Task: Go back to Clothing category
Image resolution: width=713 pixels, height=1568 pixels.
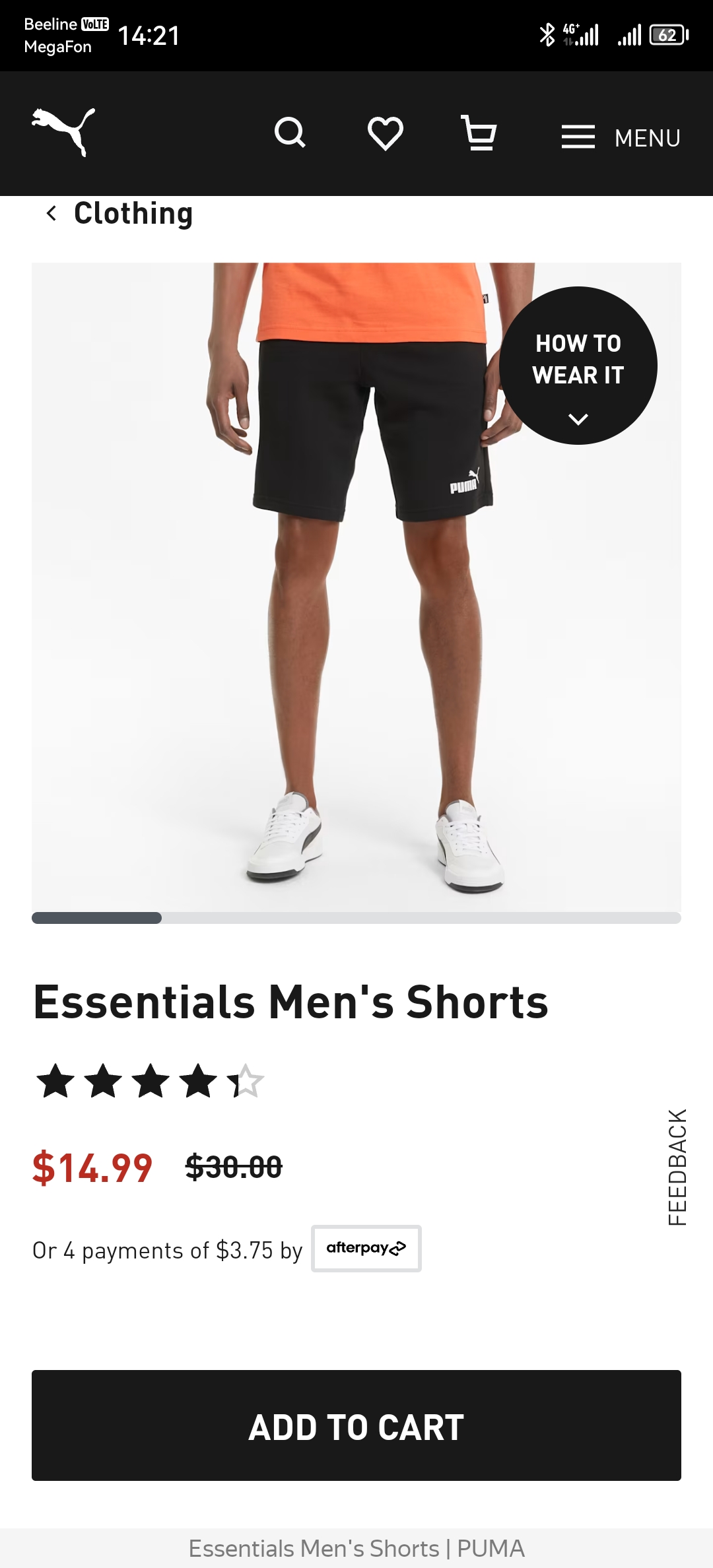Action: click(119, 213)
